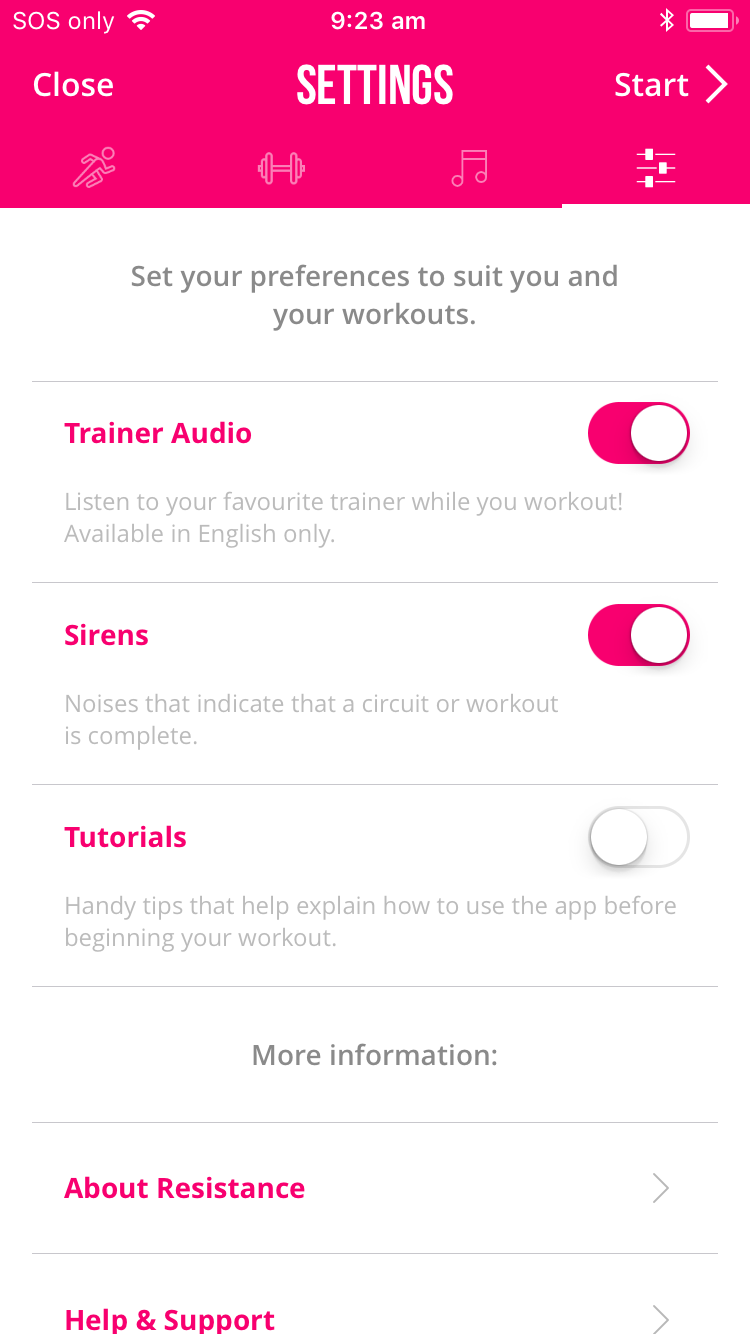This screenshot has height=1334, width=750.
Task: Open About Resistance
Action: pos(375,1188)
